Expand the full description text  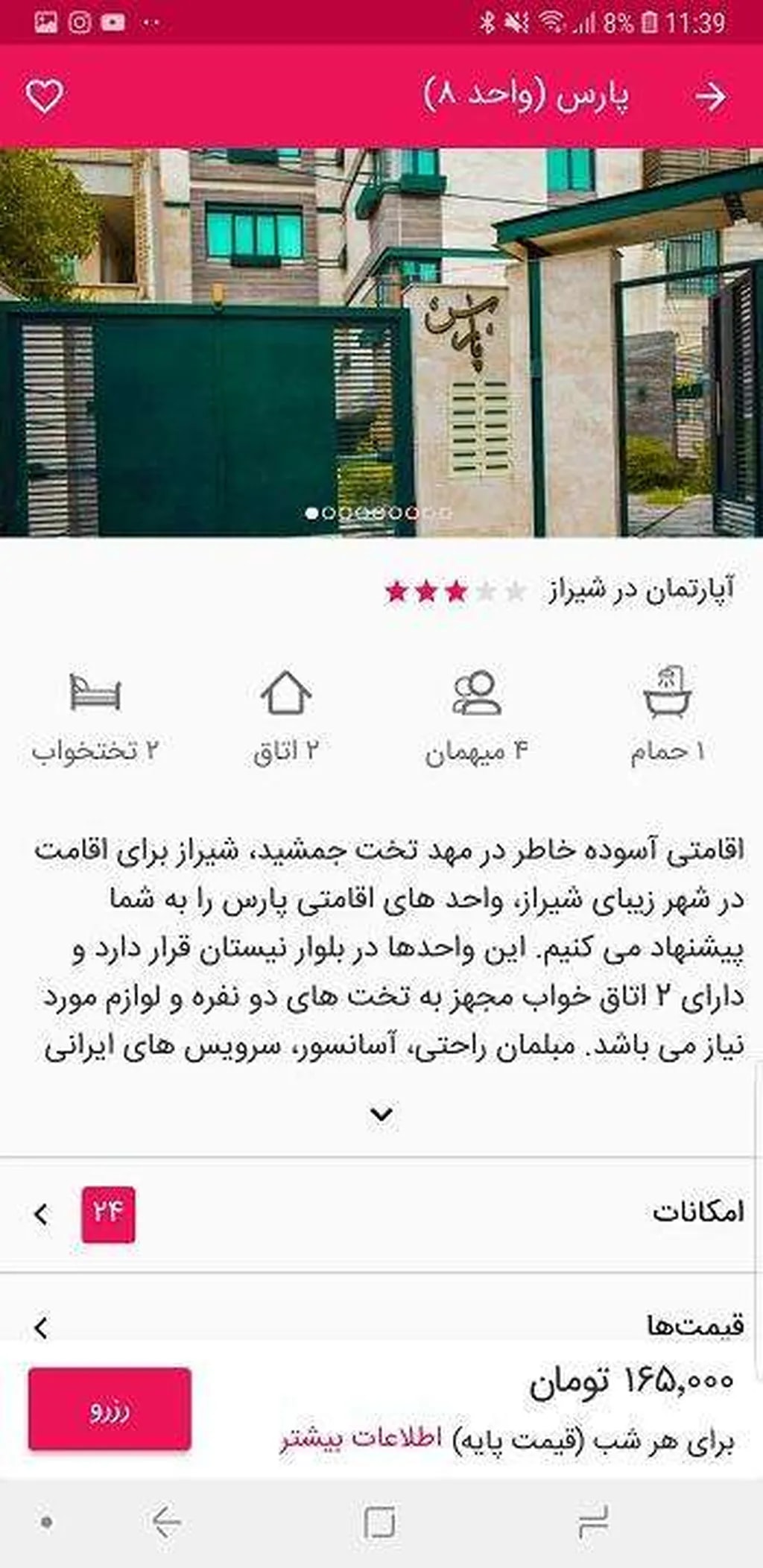[x=381, y=1114]
